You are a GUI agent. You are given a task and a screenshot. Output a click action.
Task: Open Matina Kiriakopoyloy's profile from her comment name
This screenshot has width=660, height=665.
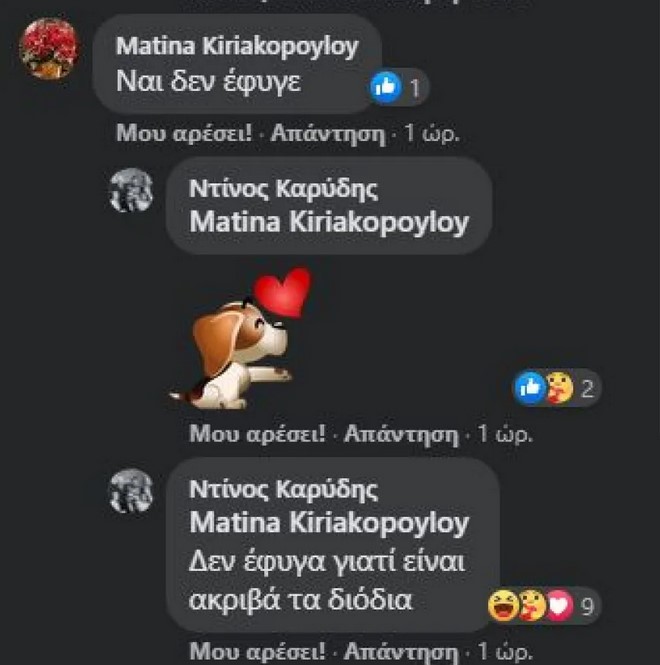point(237,46)
